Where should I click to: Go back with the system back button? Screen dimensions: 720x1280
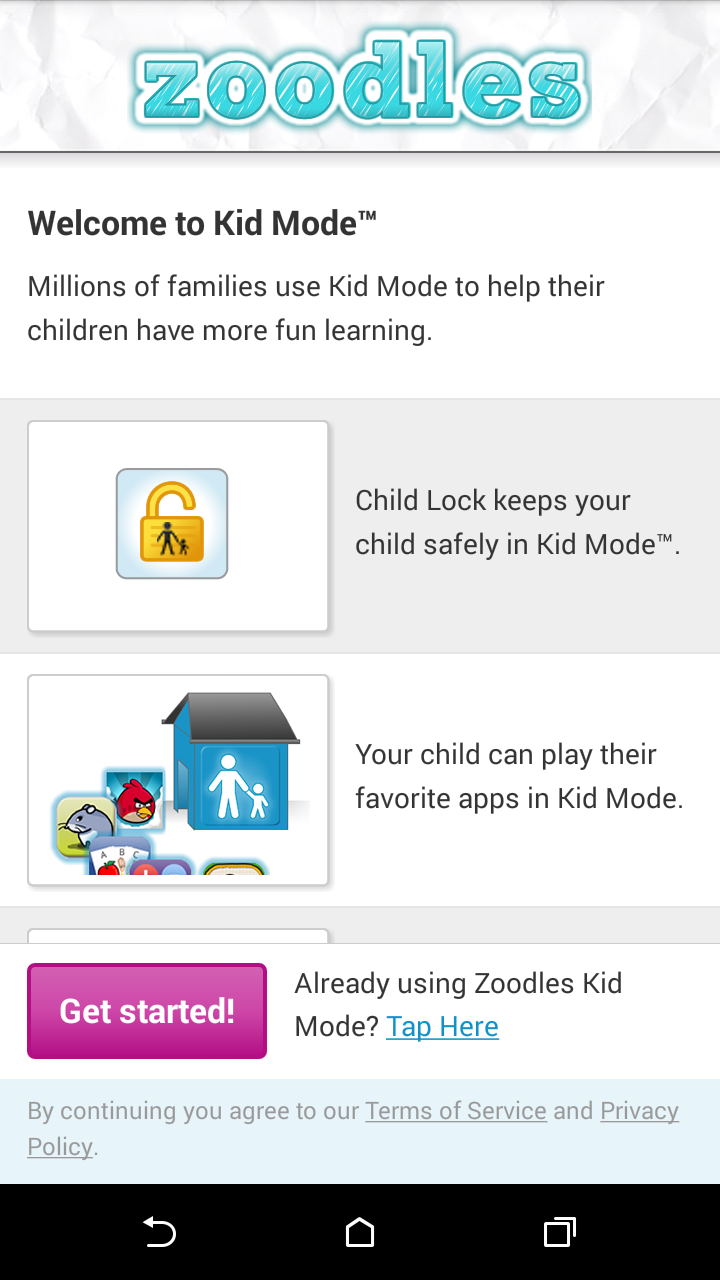(x=160, y=1232)
